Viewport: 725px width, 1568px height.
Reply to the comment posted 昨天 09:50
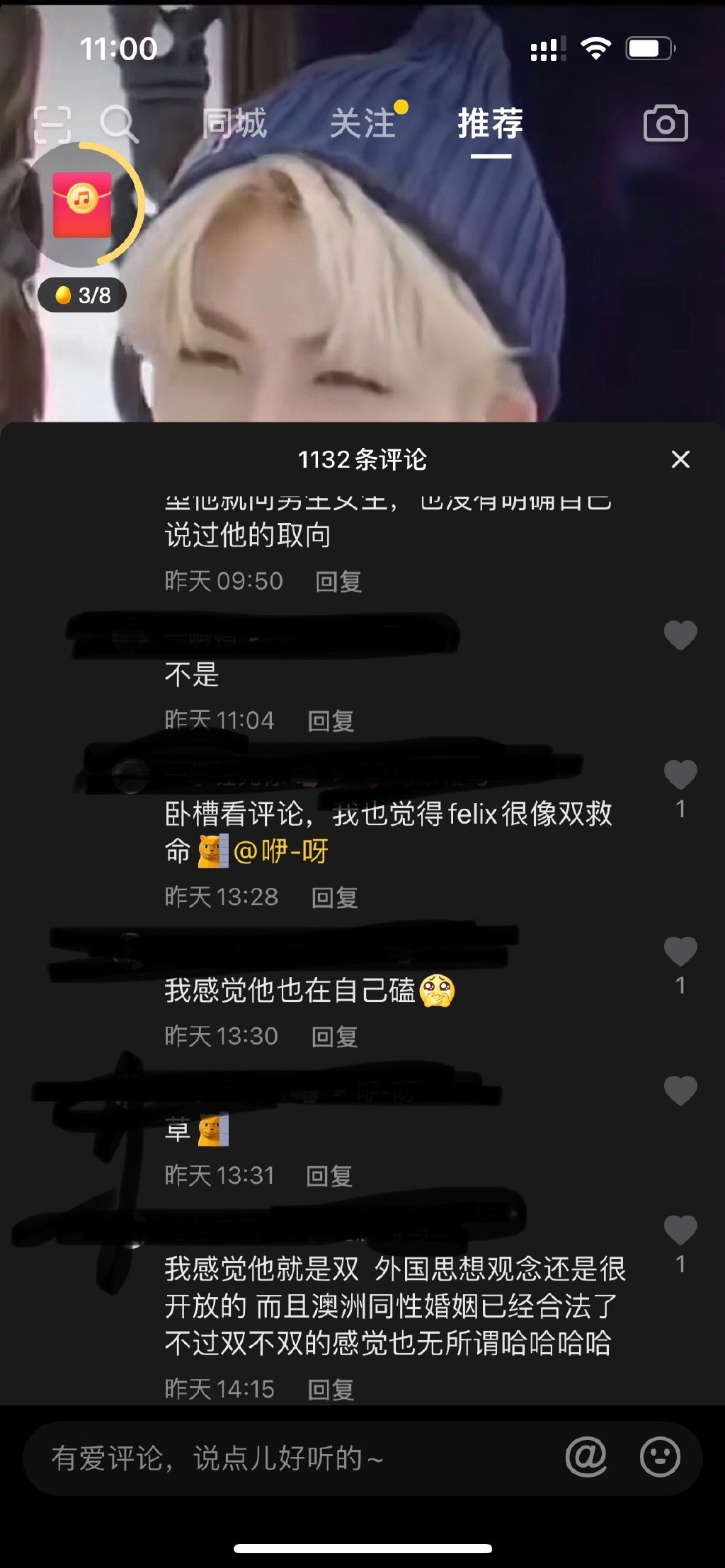[x=338, y=582]
